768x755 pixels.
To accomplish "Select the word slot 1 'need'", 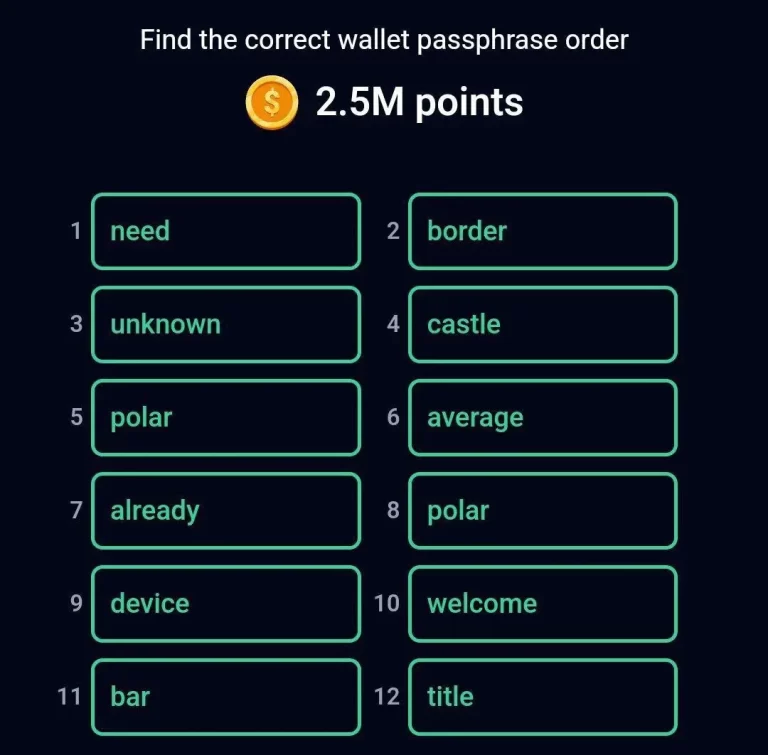I will [x=225, y=231].
